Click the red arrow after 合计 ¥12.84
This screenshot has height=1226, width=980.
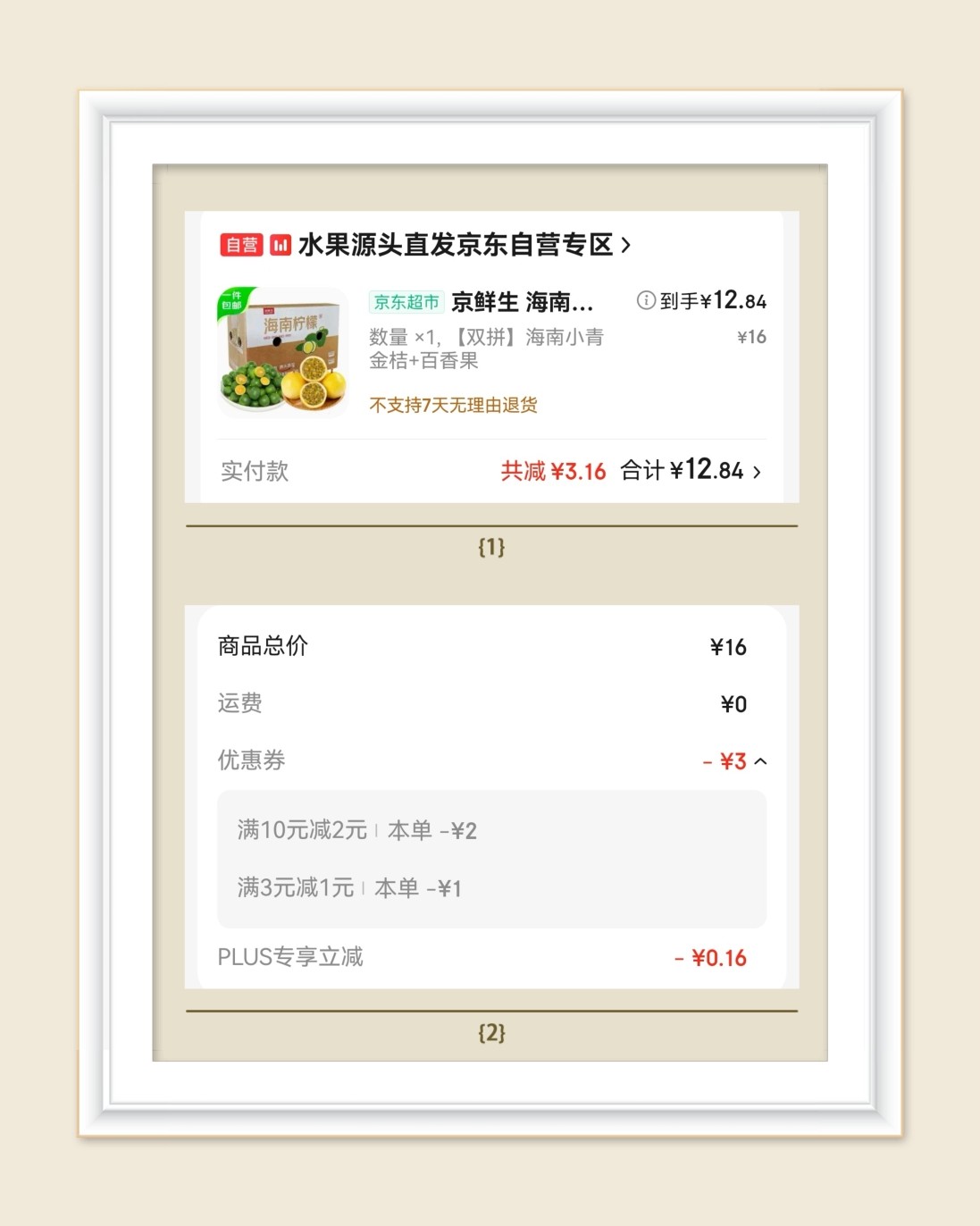pos(758,471)
